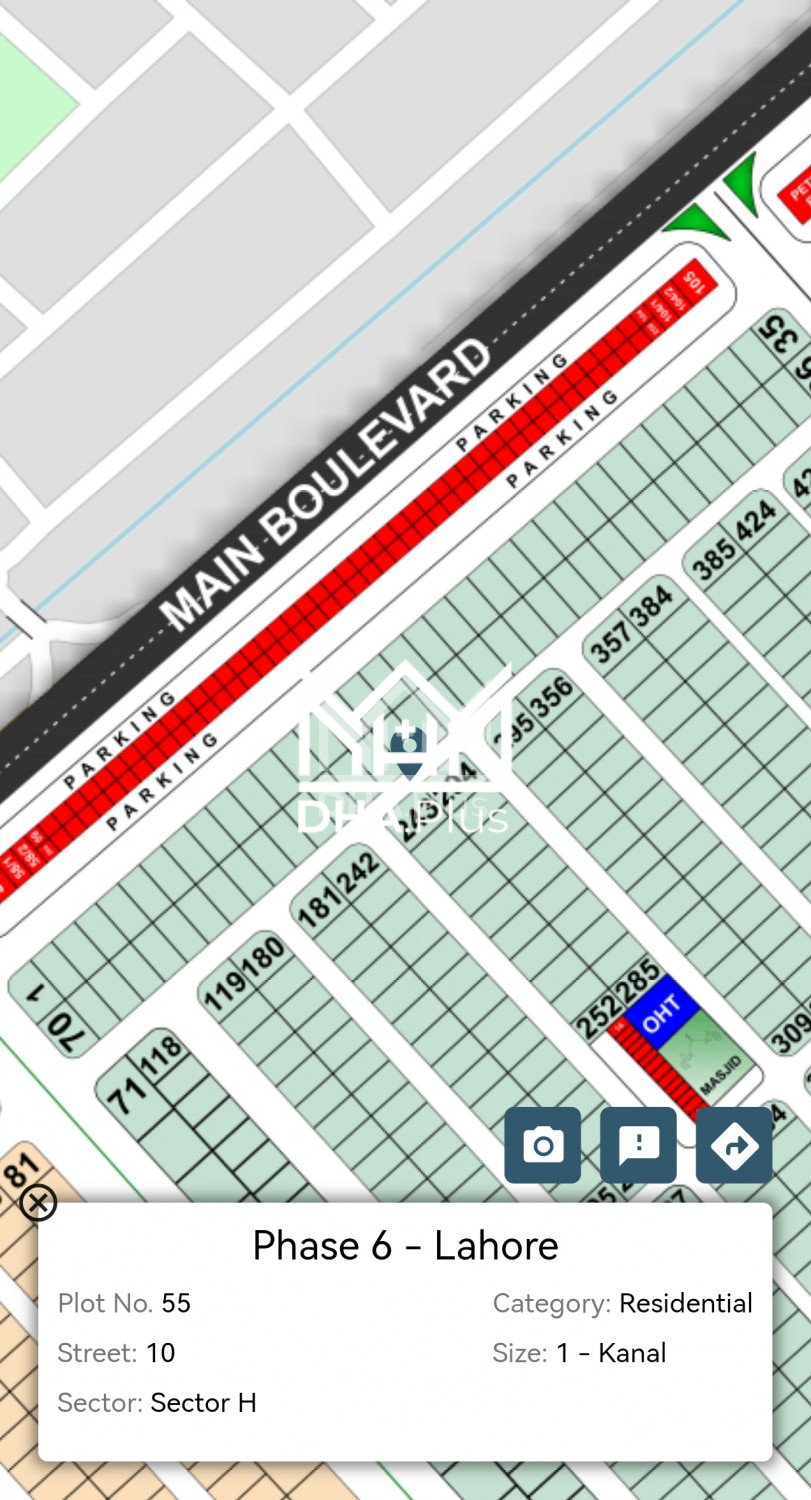The height and width of the screenshot is (1500, 811).
Task: Tap the camera screenshot button
Action: (542, 1145)
